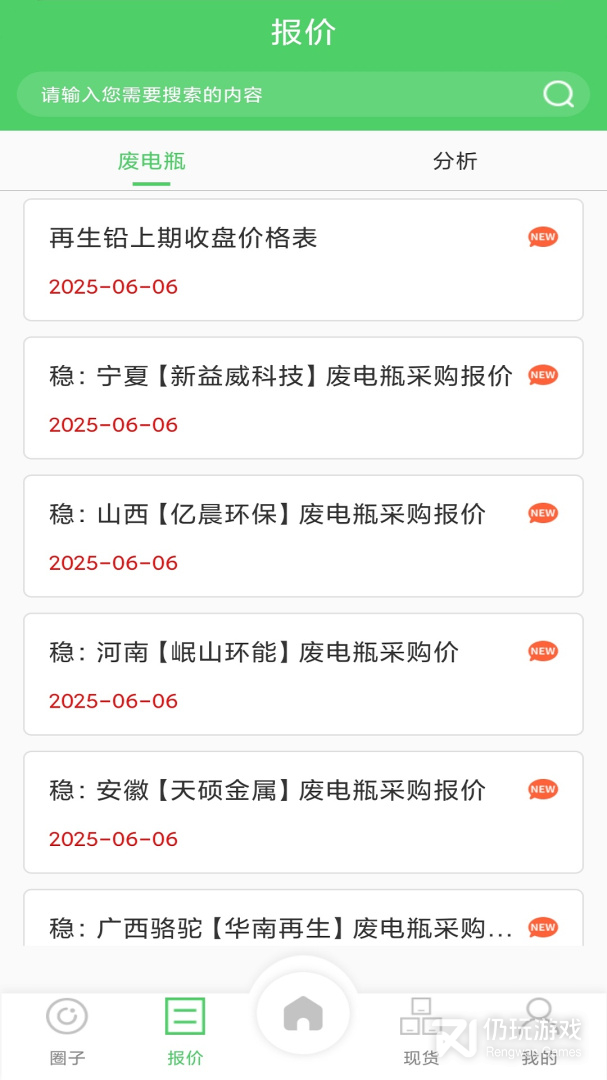Switch to the 现货 tab

click(x=421, y=1030)
